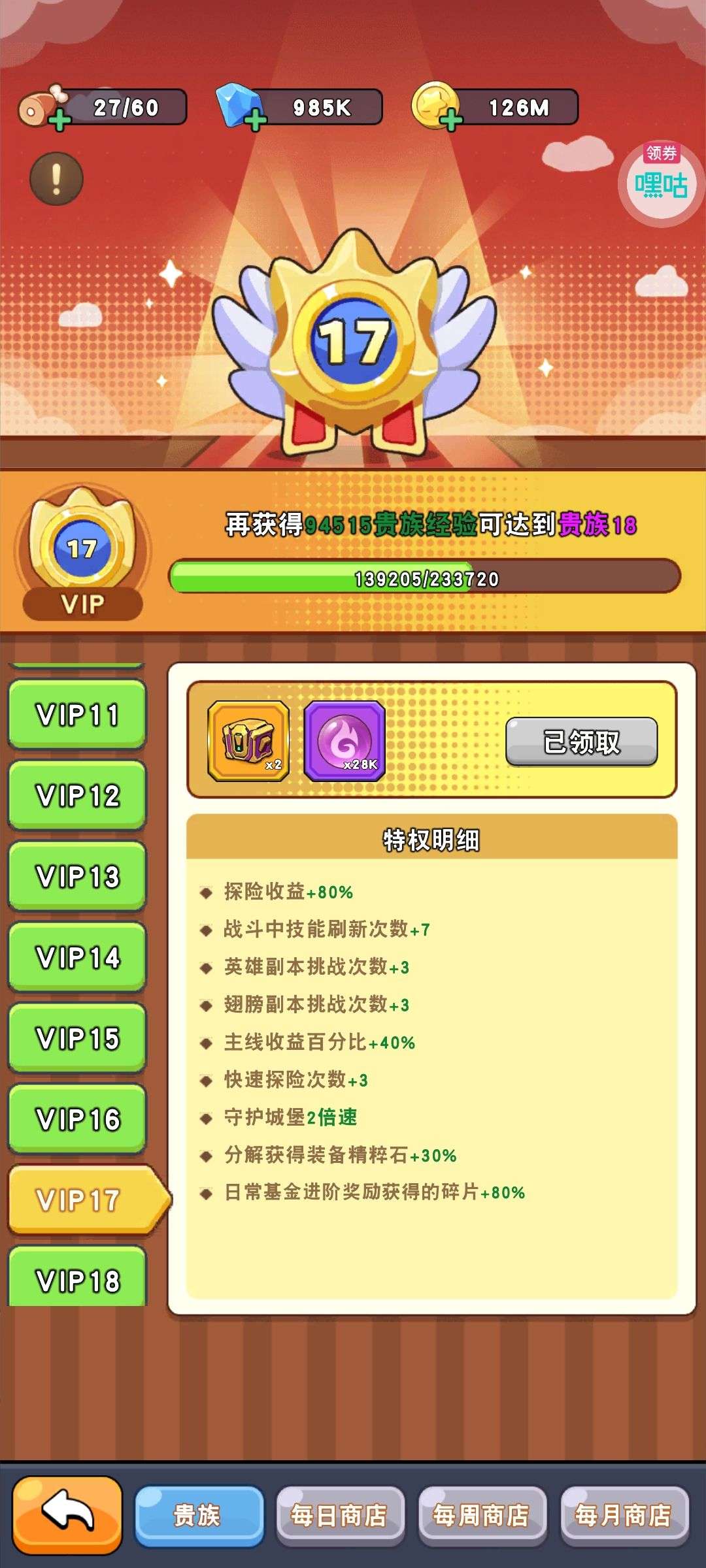Image resolution: width=706 pixels, height=1568 pixels.
Task: Select the VIP14 level tab
Action: click(x=77, y=958)
